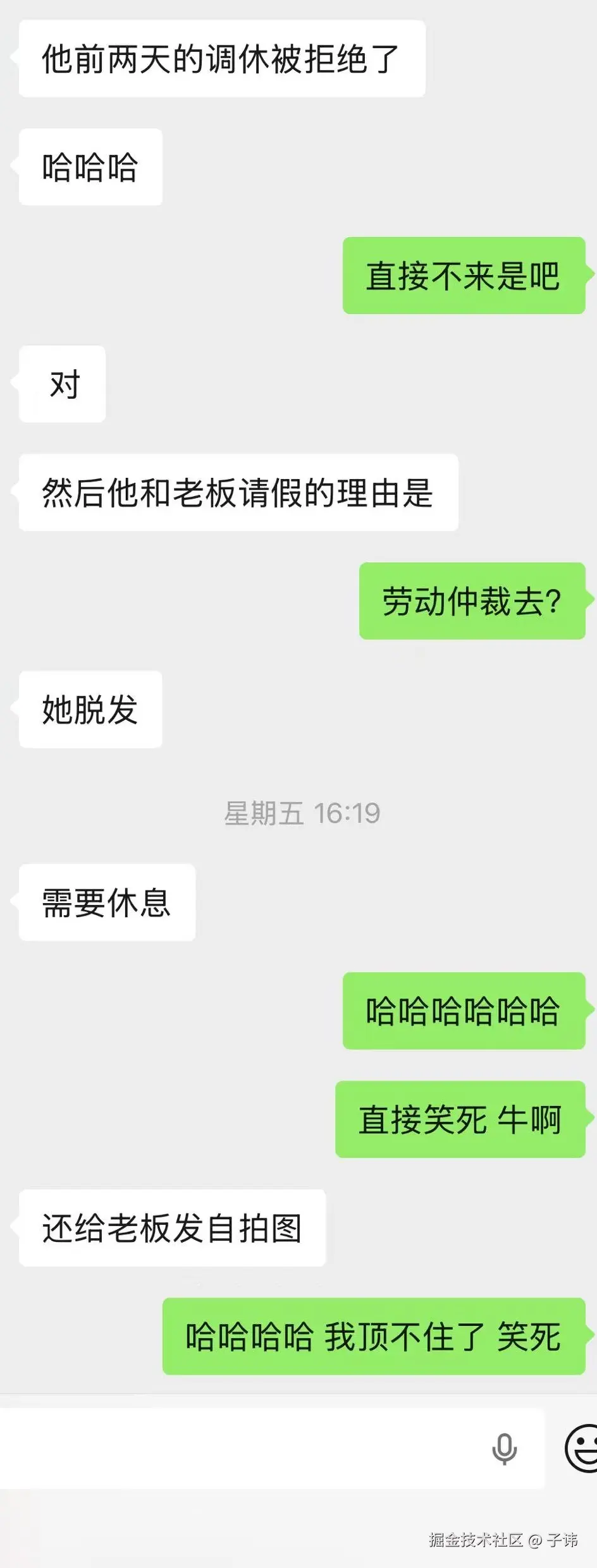Tap the laughing bubble 哈哈哈哈哈哈
Image resolution: width=597 pixels, height=1568 pixels.
click(463, 1010)
